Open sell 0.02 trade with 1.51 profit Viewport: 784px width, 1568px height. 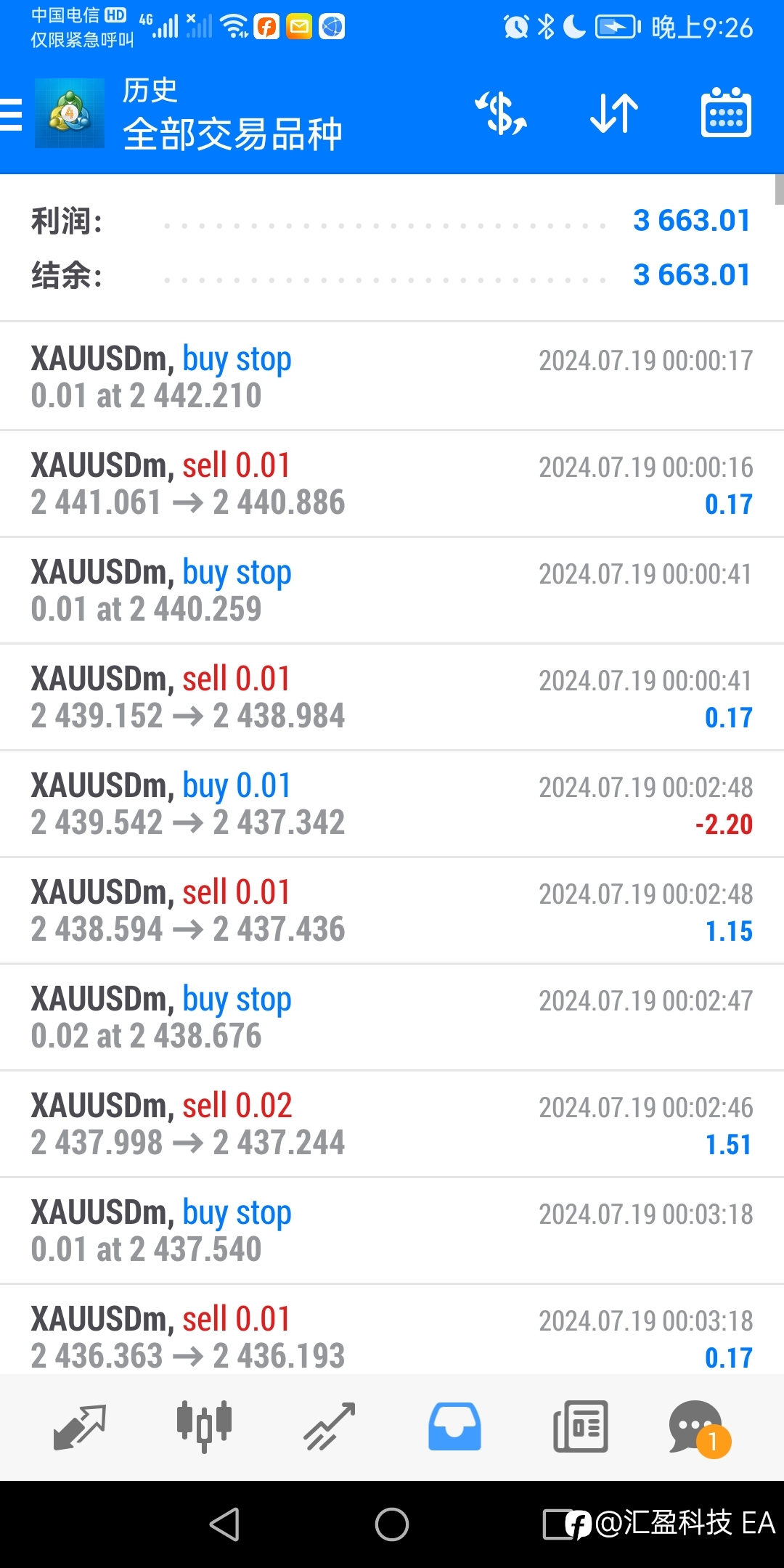pyautogui.click(x=392, y=1124)
